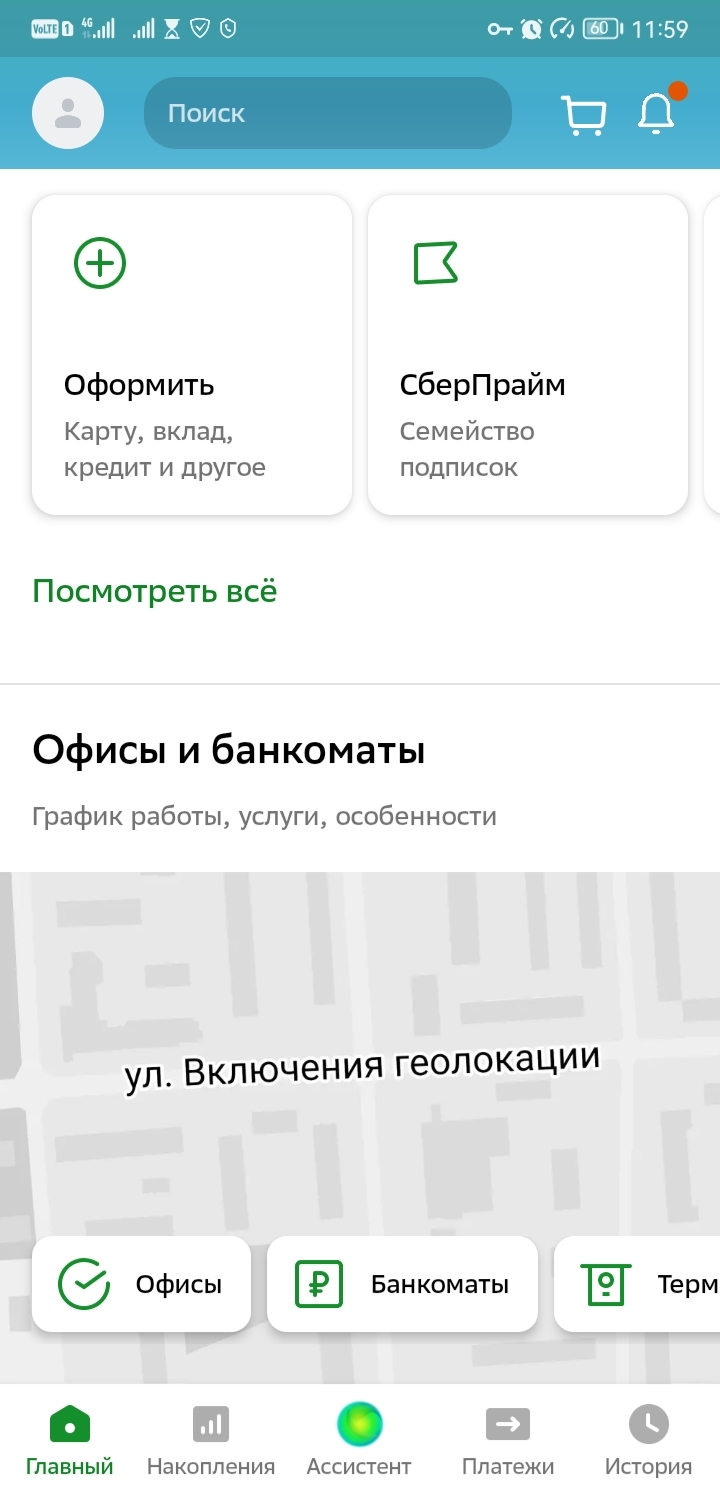Tap Посмотреть всё link
The image size is (720, 1496).
[x=154, y=591]
